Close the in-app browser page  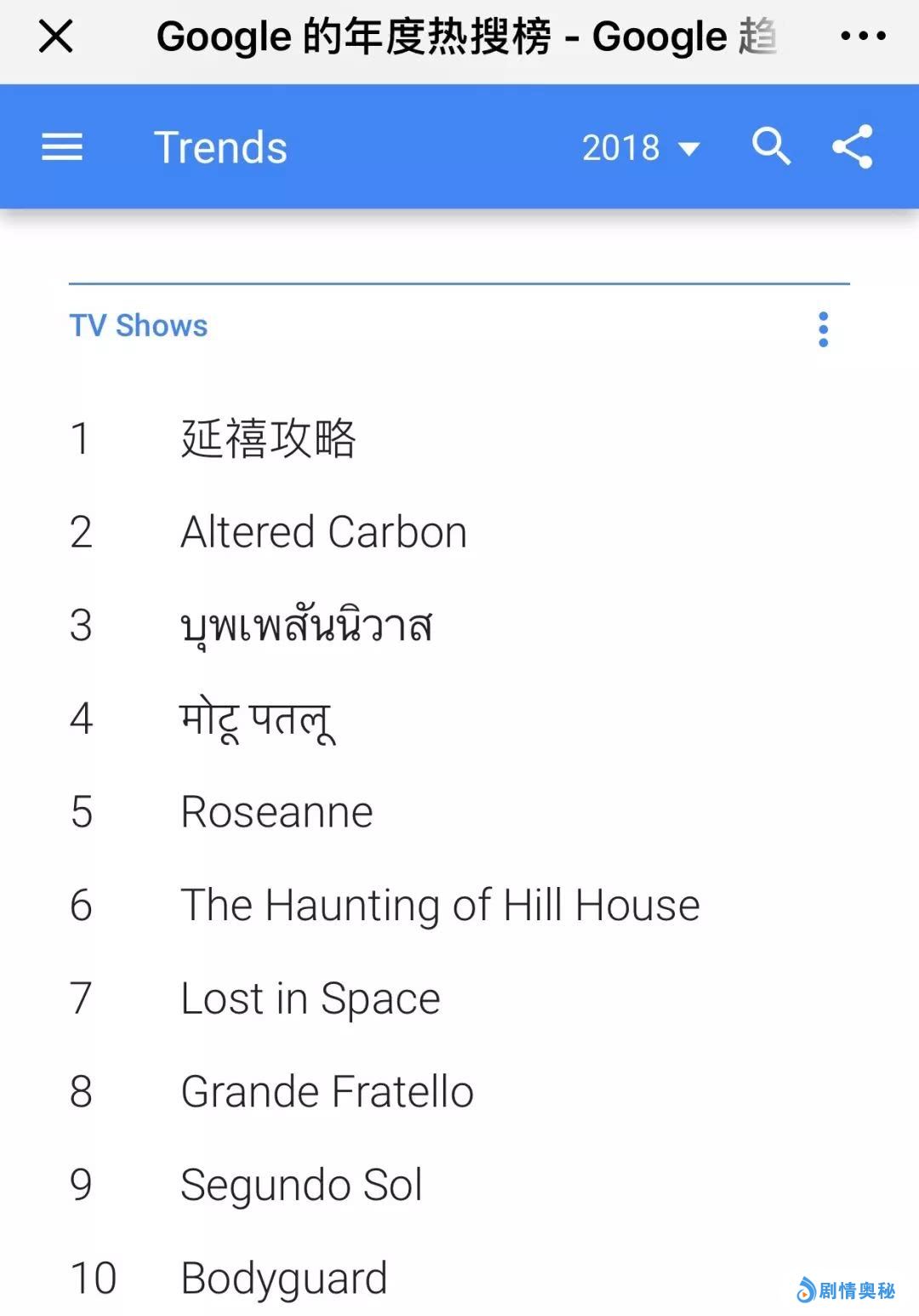point(56,37)
